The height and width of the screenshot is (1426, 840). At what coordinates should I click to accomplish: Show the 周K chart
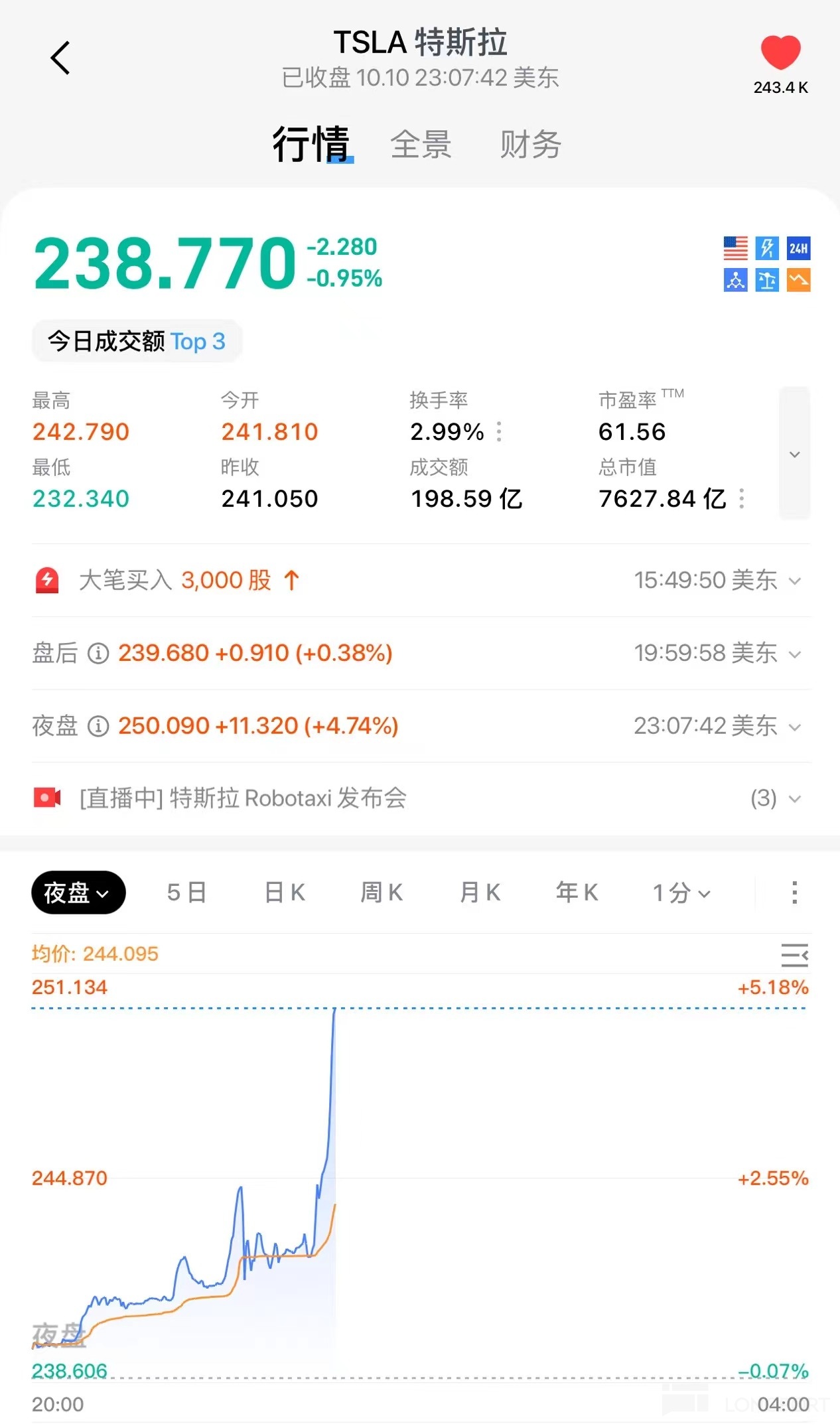point(382,893)
